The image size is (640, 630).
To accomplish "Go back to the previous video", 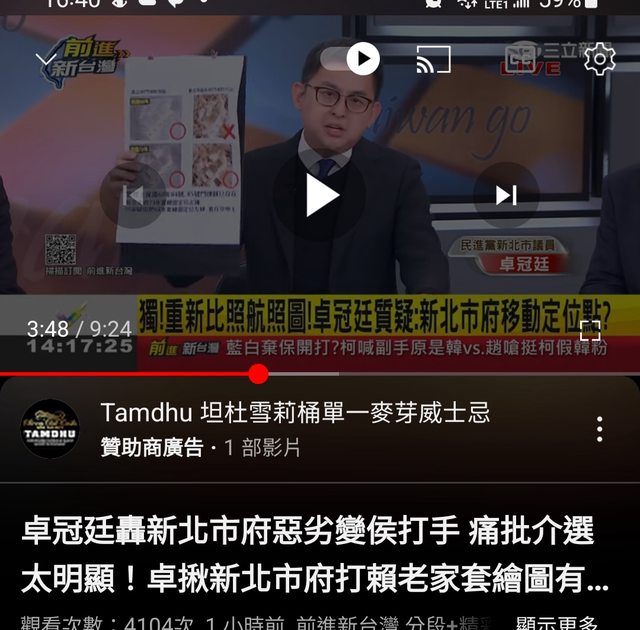I will [133, 195].
